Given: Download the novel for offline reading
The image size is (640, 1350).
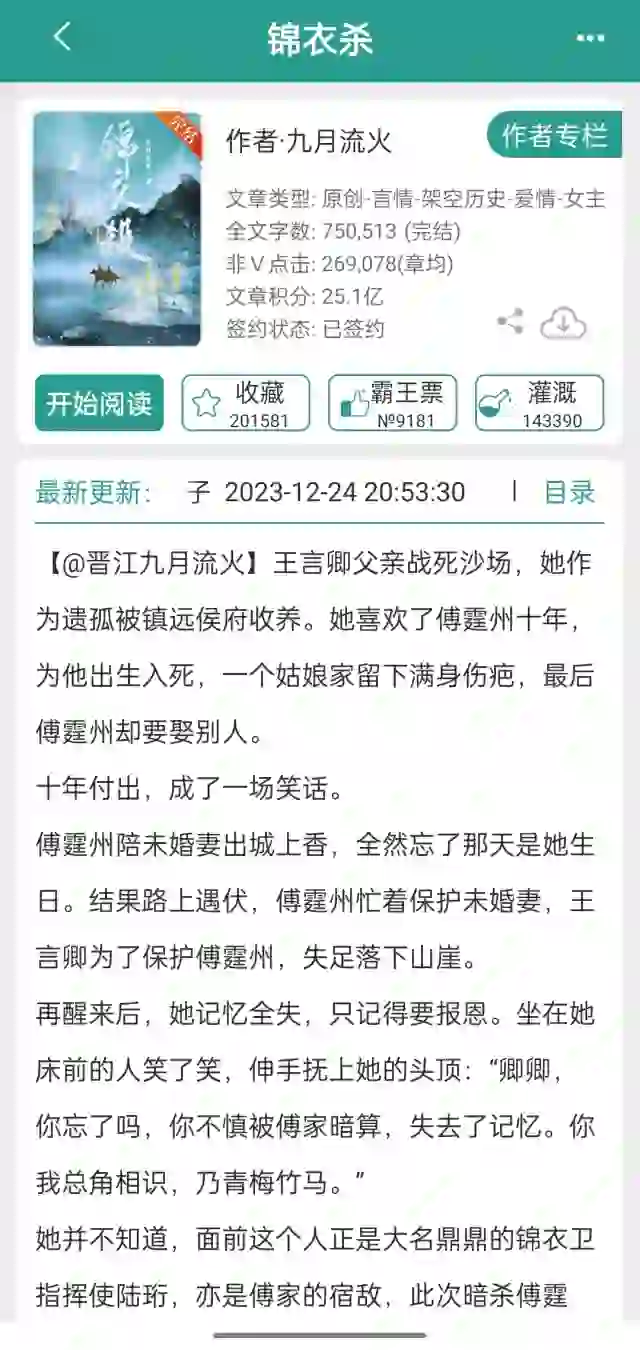Looking at the screenshot, I should pos(563,323).
